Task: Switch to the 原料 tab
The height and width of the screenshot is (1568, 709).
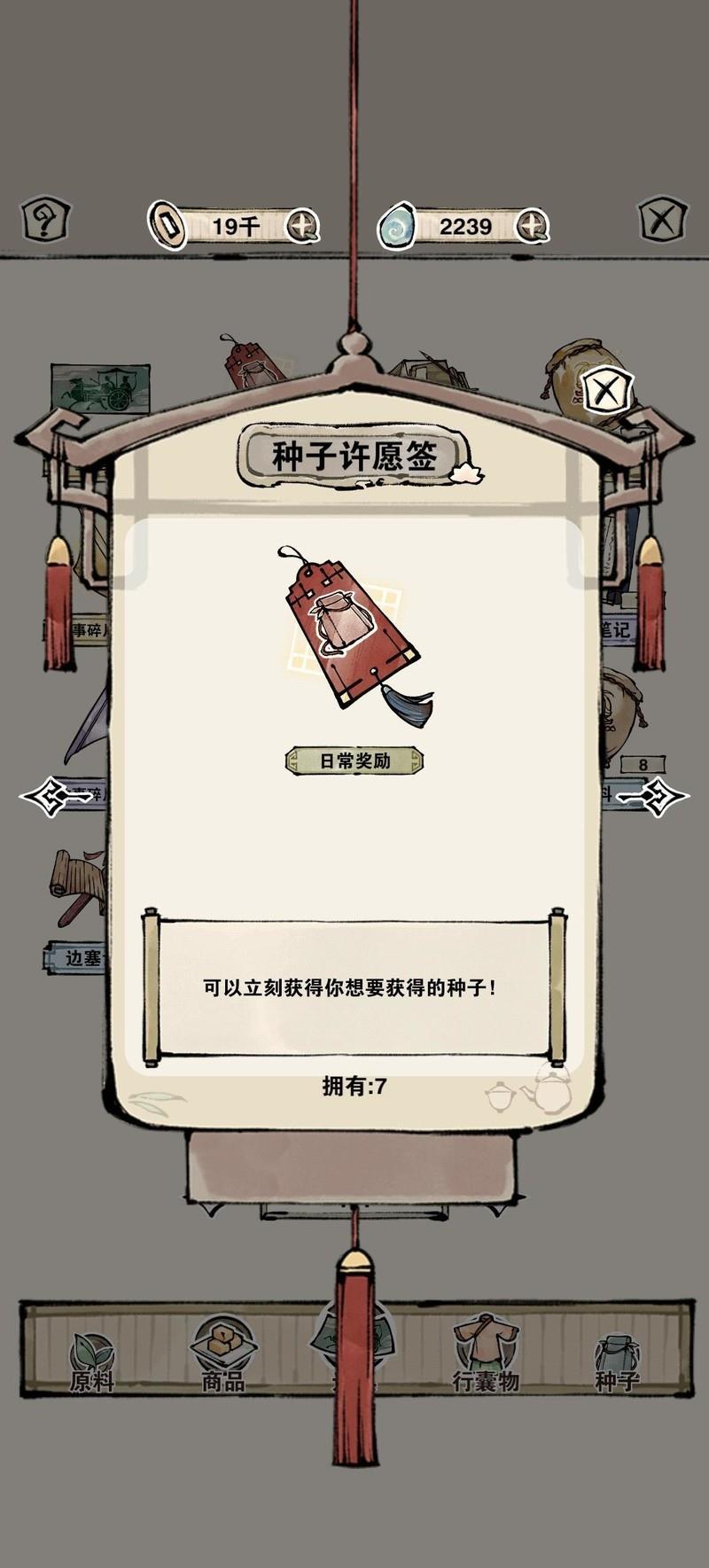Action: coord(92,1362)
